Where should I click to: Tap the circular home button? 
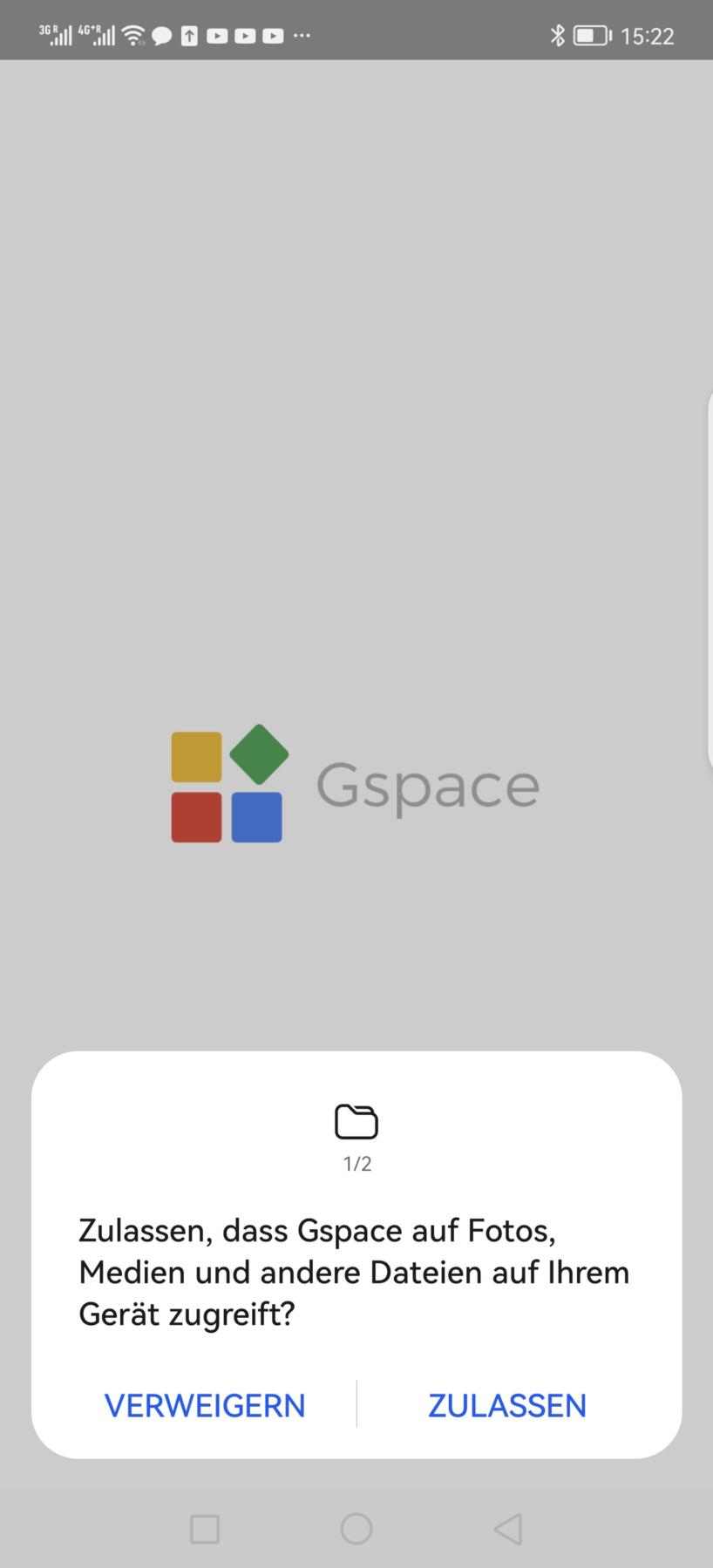(356, 1529)
